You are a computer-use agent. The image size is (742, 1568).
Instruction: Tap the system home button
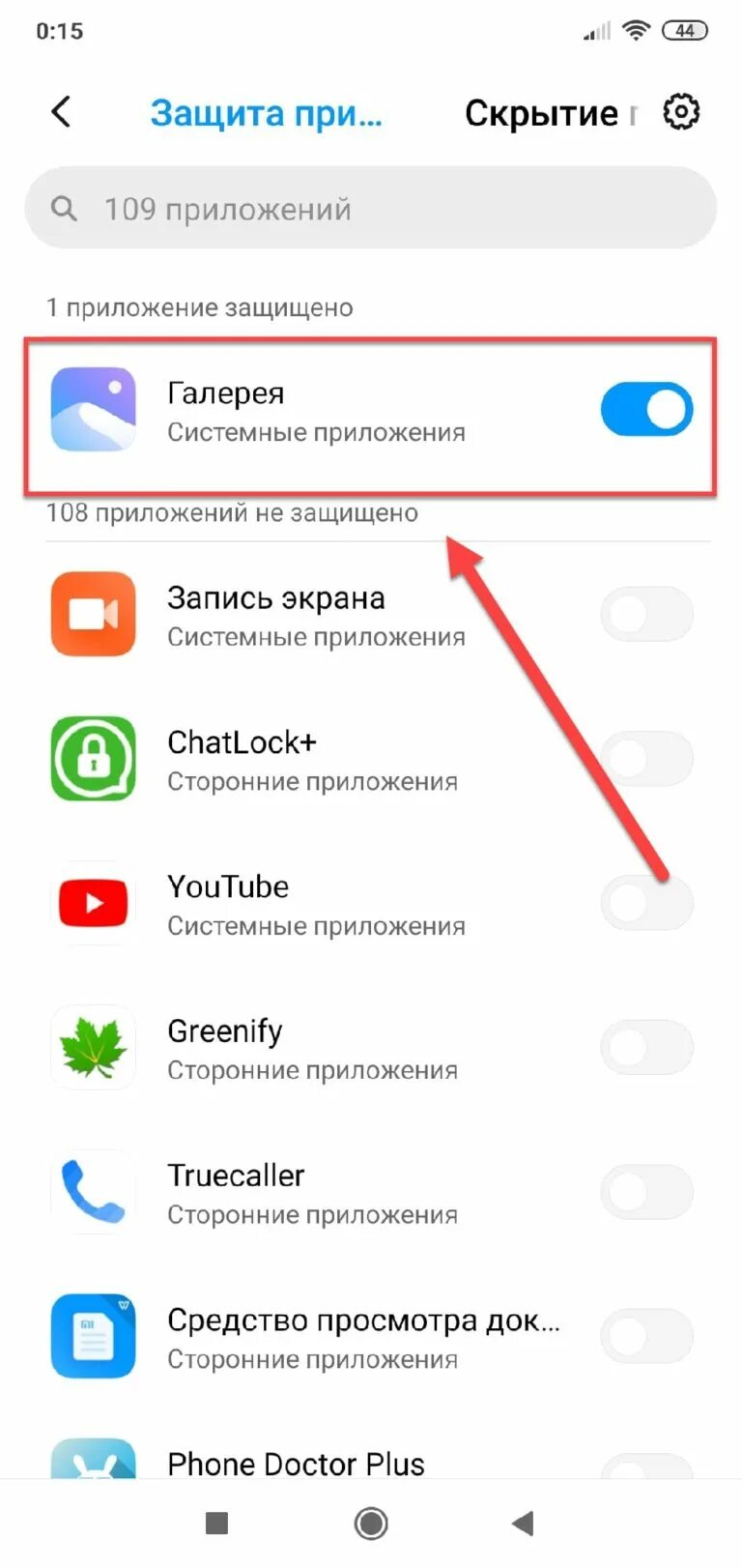click(x=371, y=1524)
